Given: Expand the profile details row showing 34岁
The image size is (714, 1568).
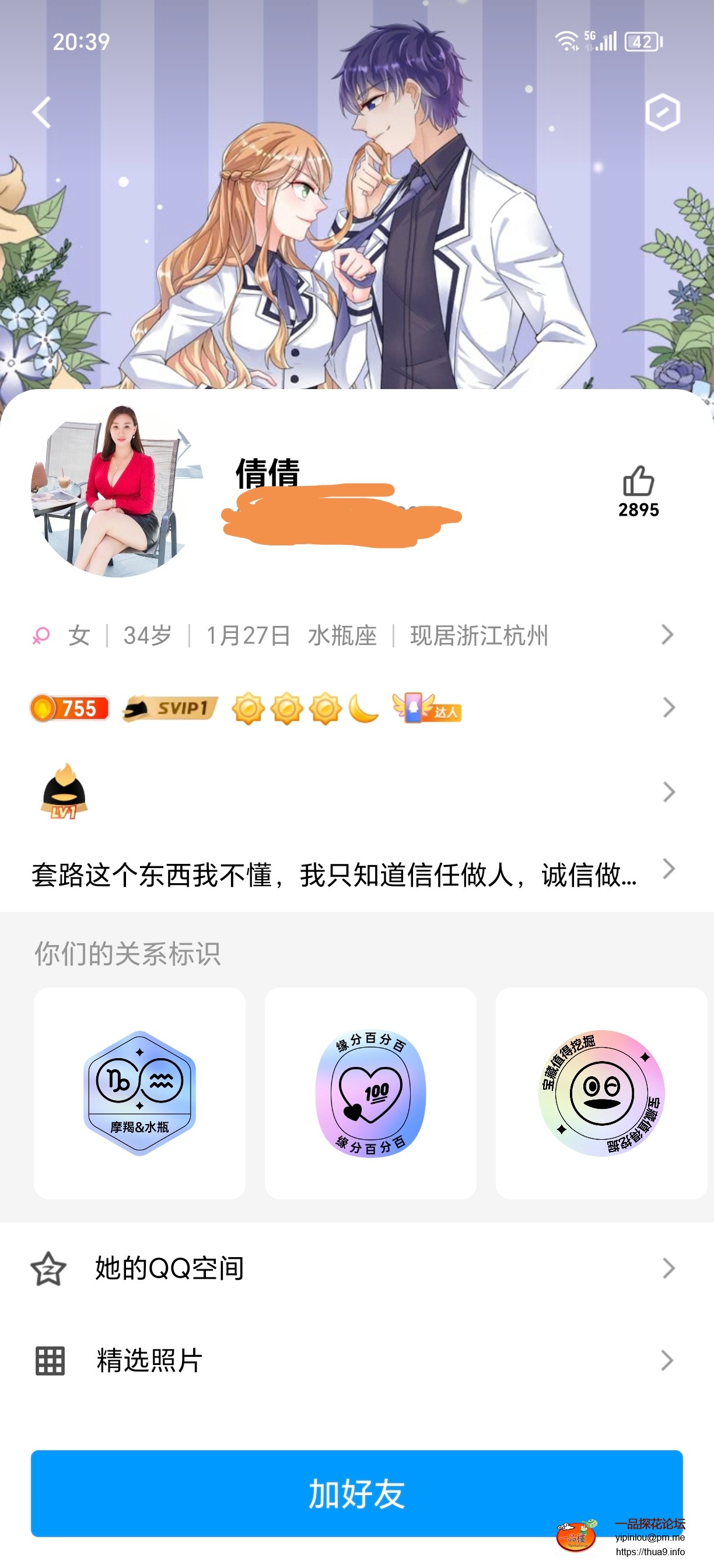Looking at the screenshot, I should pyautogui.click(x=667, y=635).
